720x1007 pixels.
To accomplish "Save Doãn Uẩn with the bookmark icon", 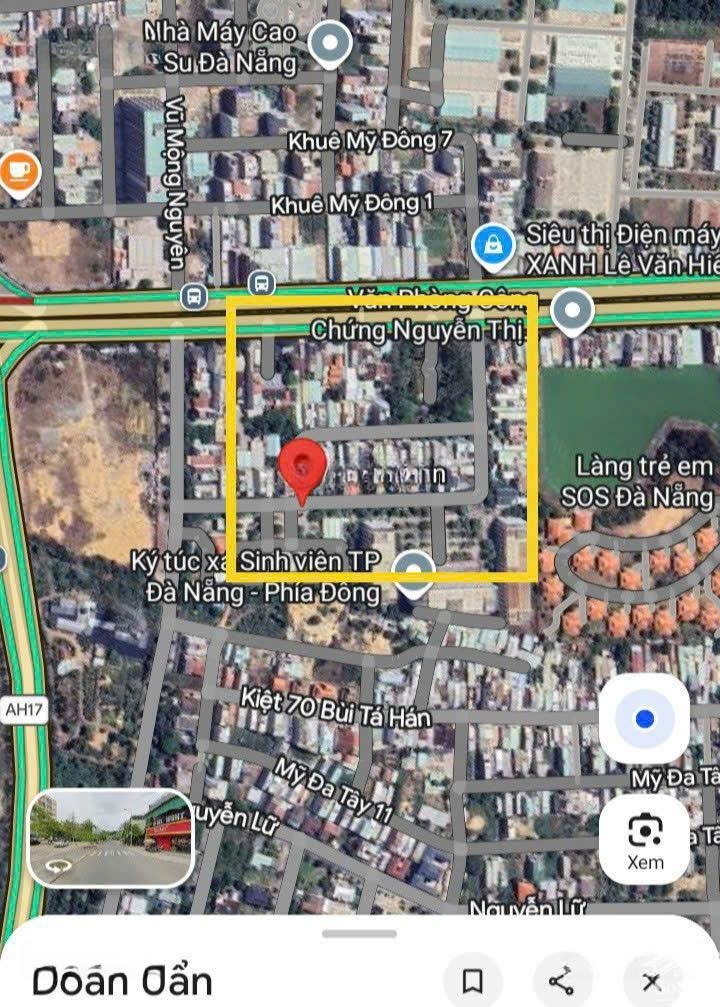I will [473, 980].
